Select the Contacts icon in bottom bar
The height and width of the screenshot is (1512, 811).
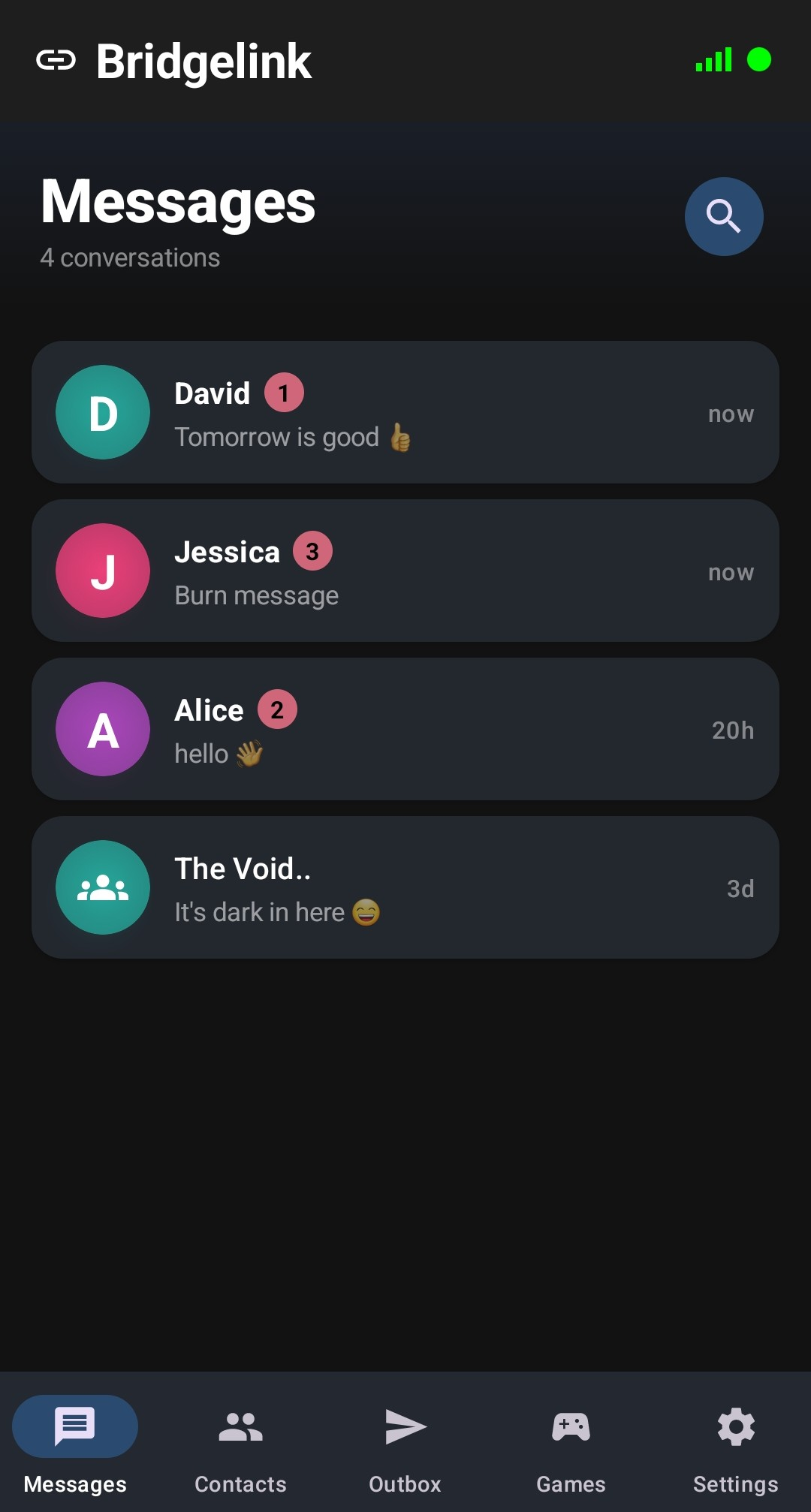pos(240,1426)
